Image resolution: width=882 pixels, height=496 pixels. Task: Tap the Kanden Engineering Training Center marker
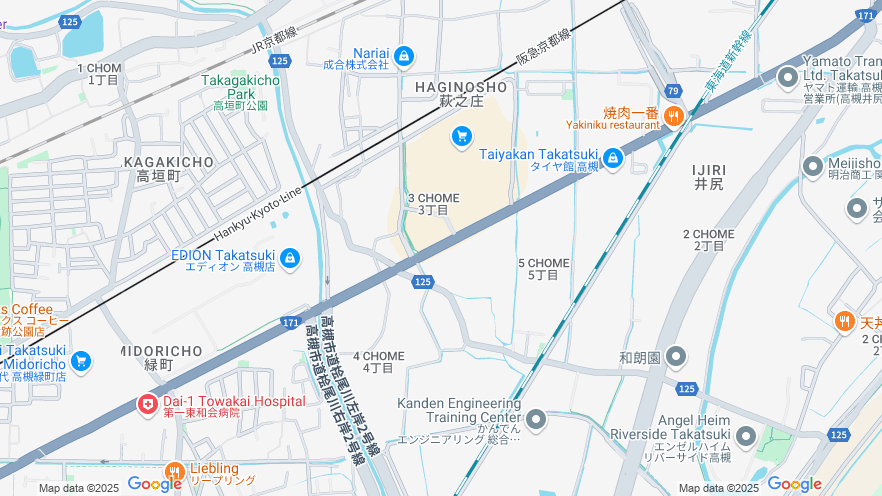536,420
